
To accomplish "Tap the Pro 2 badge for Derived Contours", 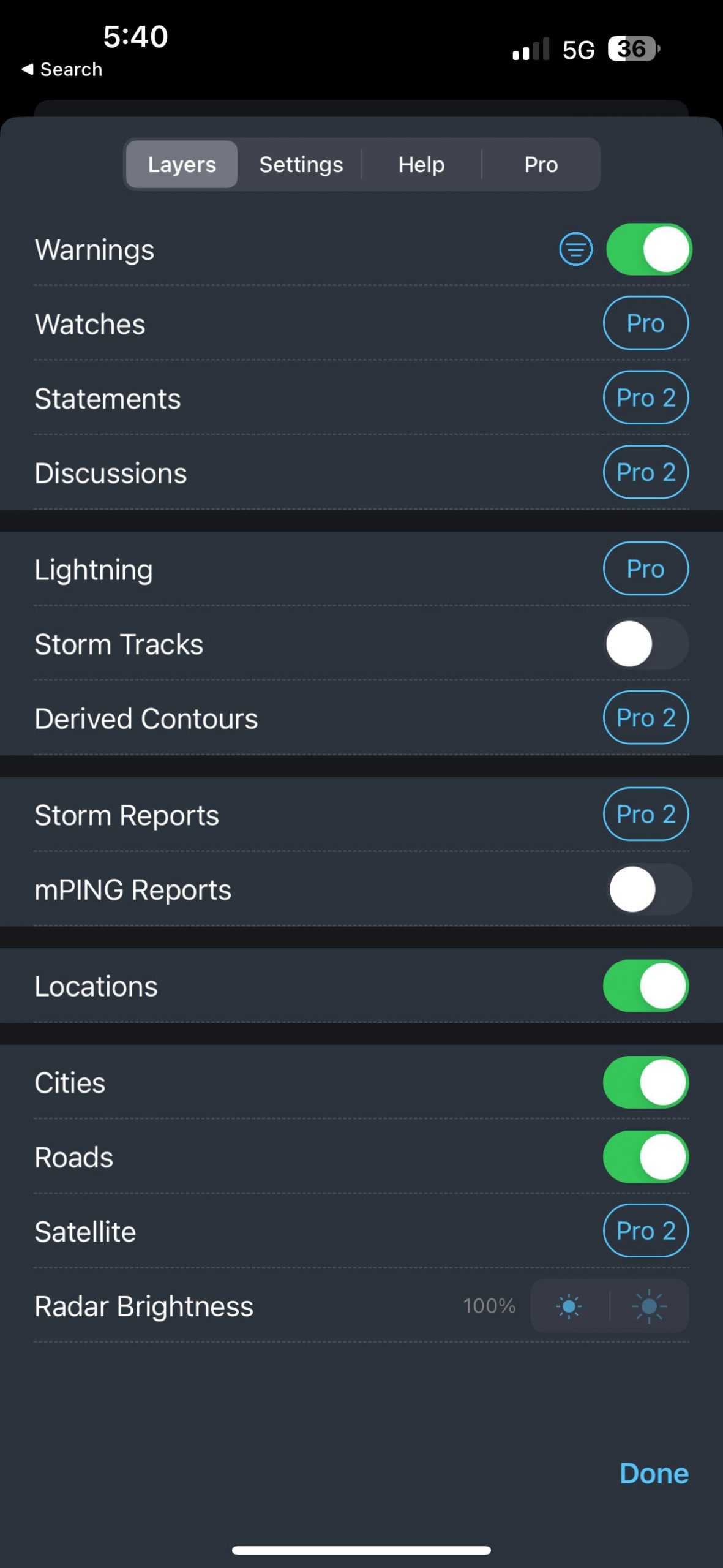I will 646,718.
